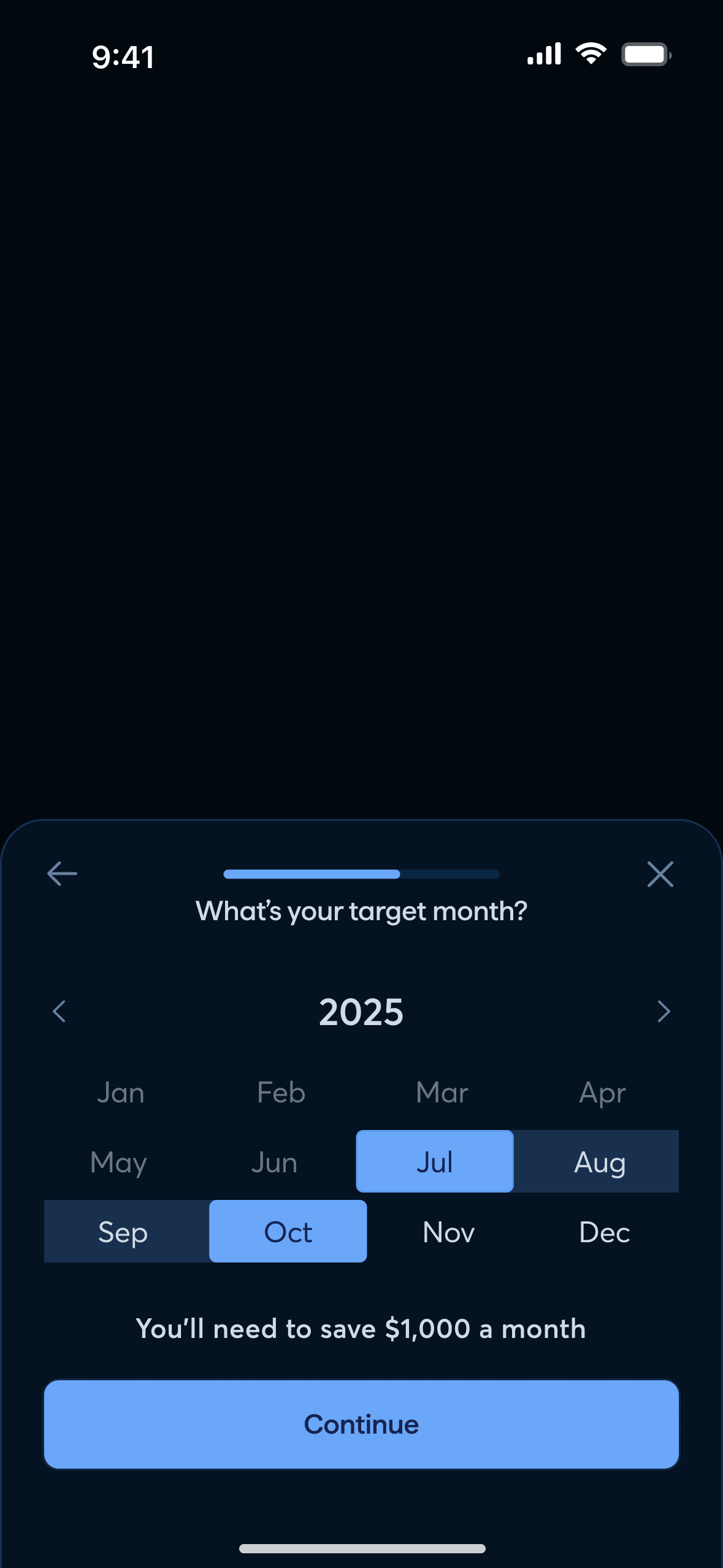The image size is (723, 1568).
Task: Select Aug in the month picker
Action: click(x=600, y=1161)
